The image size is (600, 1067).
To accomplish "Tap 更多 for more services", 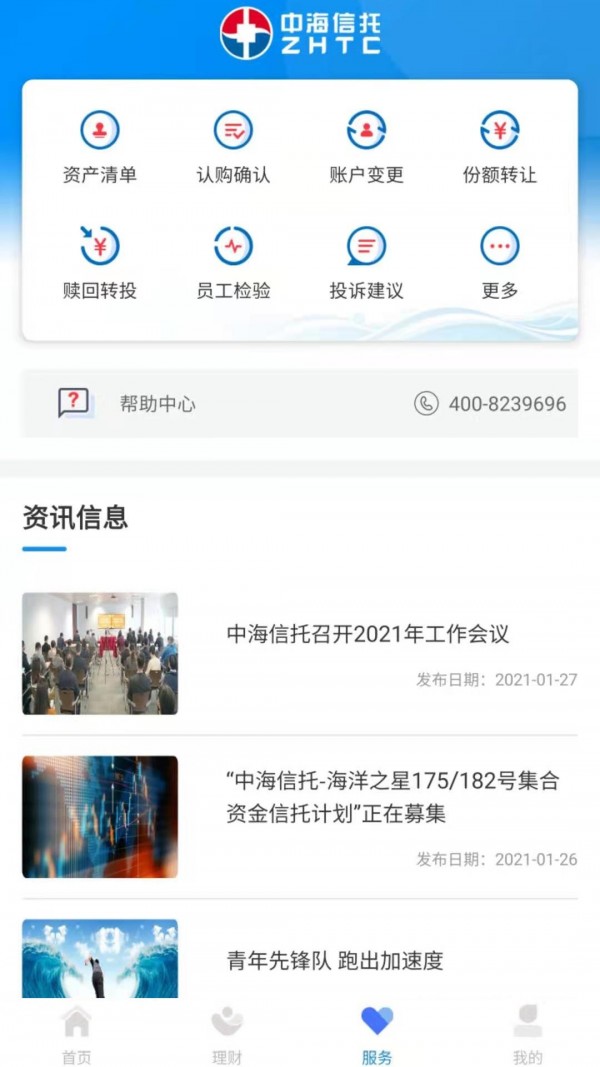I will click(x=499, y=261).
